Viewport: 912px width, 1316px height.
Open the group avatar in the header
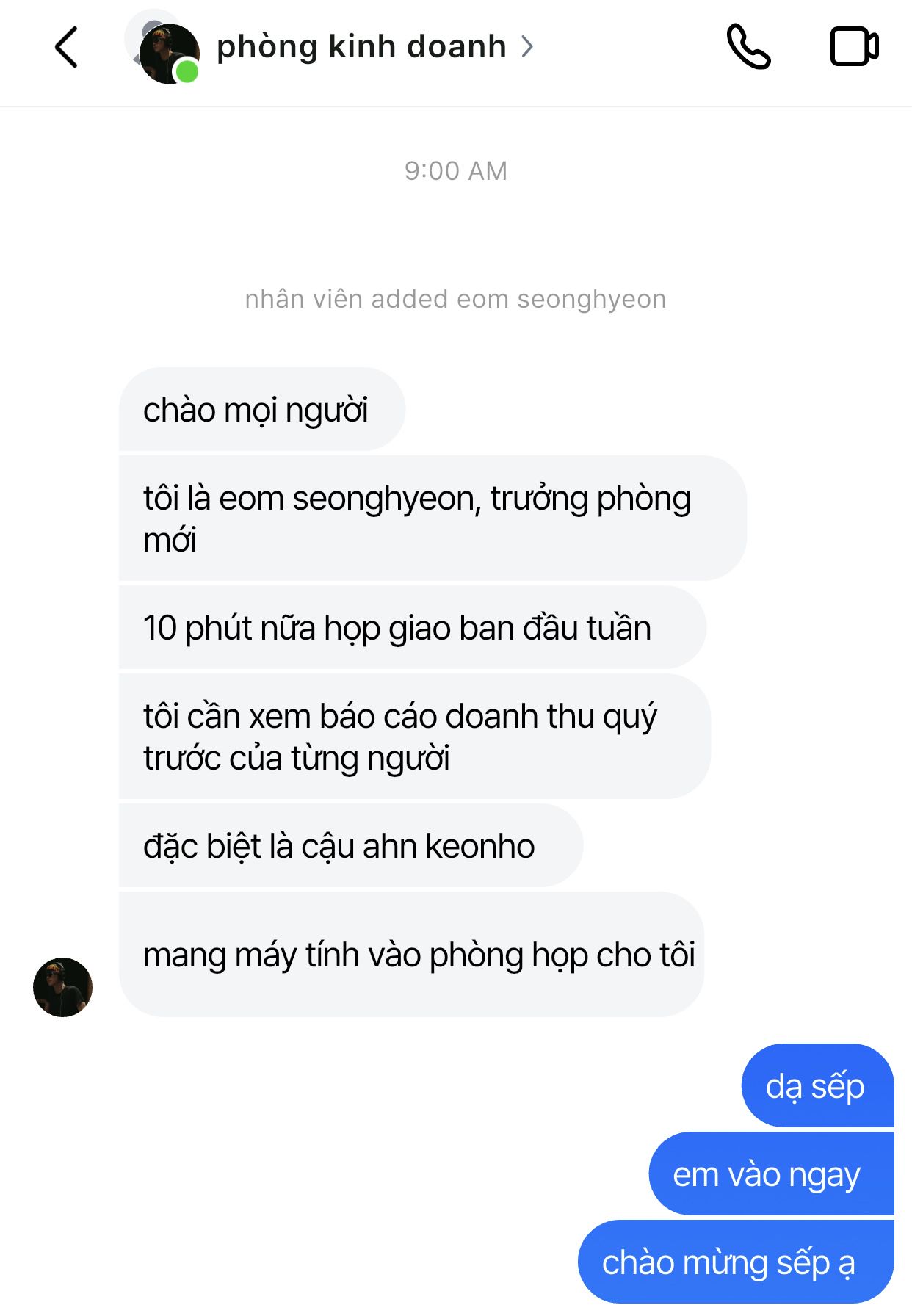pos(165,50)
